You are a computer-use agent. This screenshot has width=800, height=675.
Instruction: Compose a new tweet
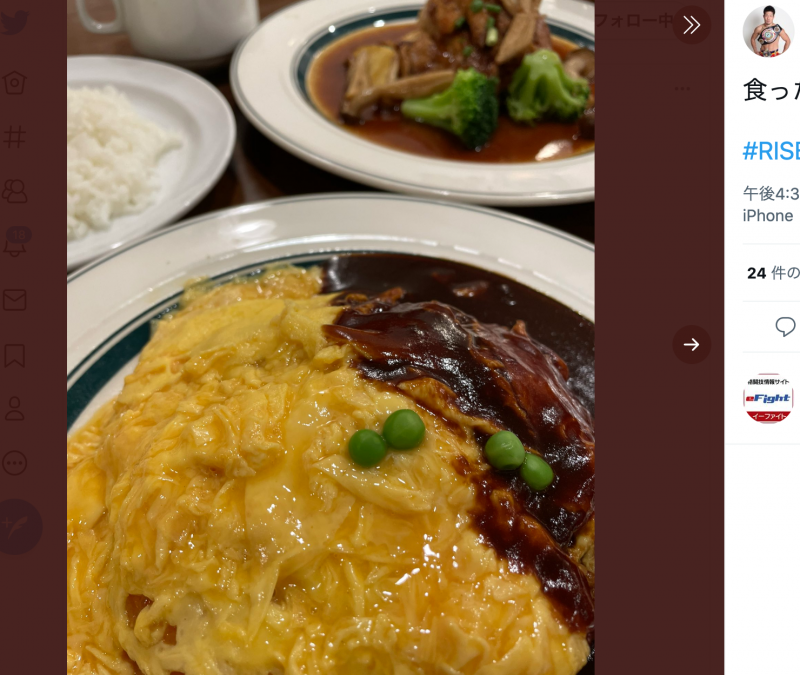click(18, 527)
